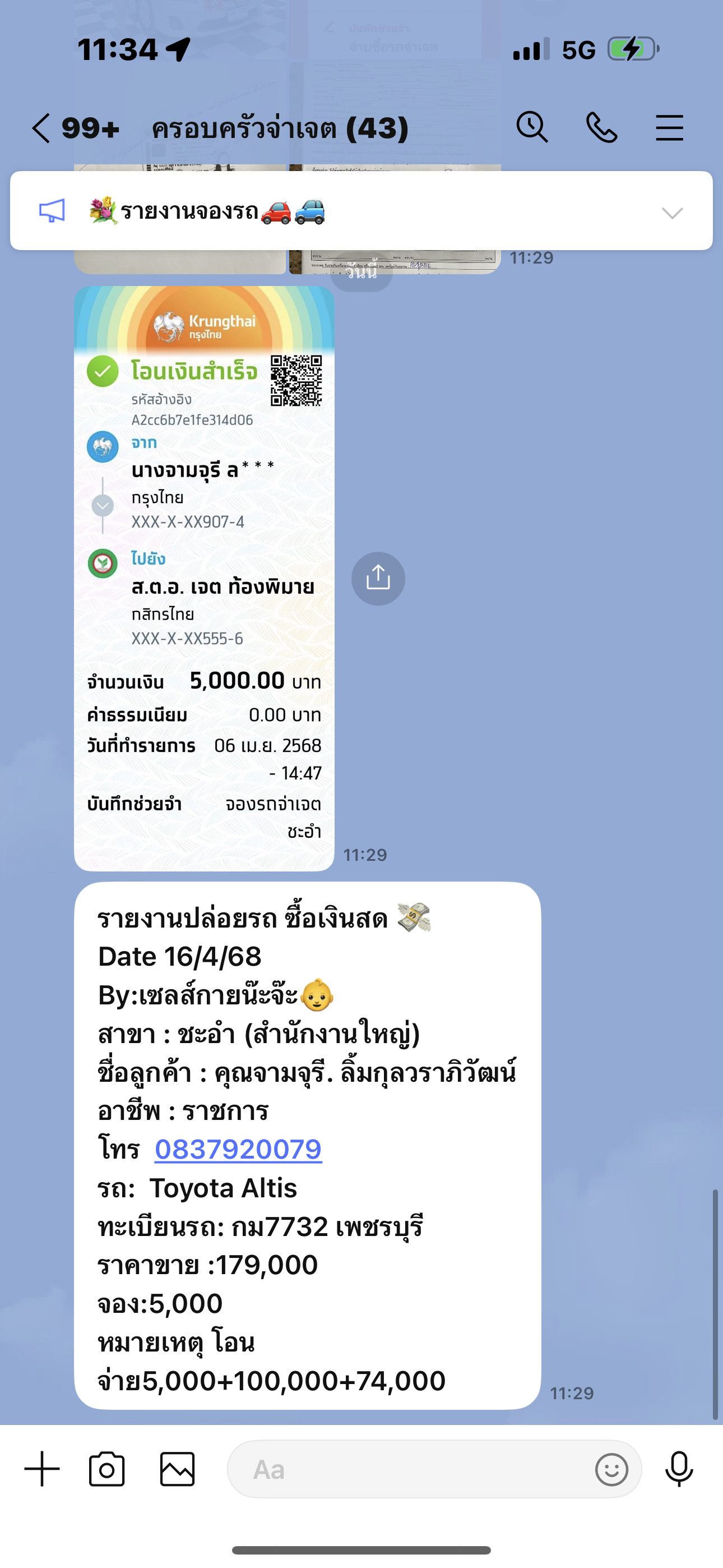Open the plus attachments menu
723x1568 pixels.
[42, 1469]
